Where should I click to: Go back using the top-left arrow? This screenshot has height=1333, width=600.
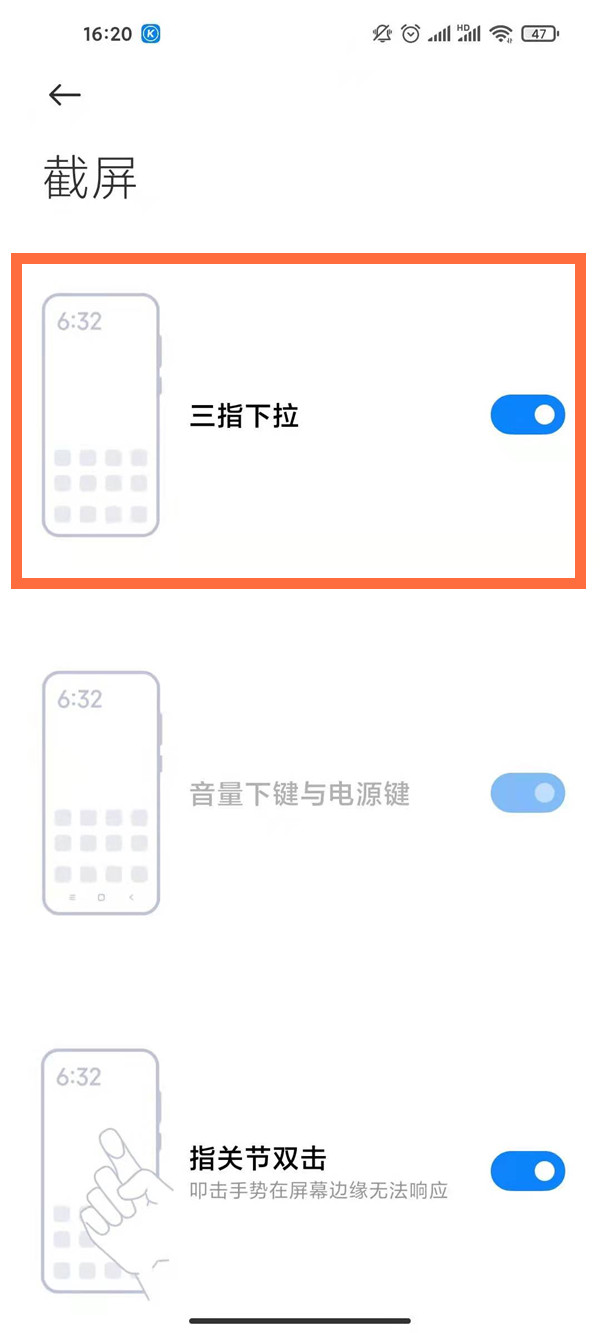coord(64,94)
